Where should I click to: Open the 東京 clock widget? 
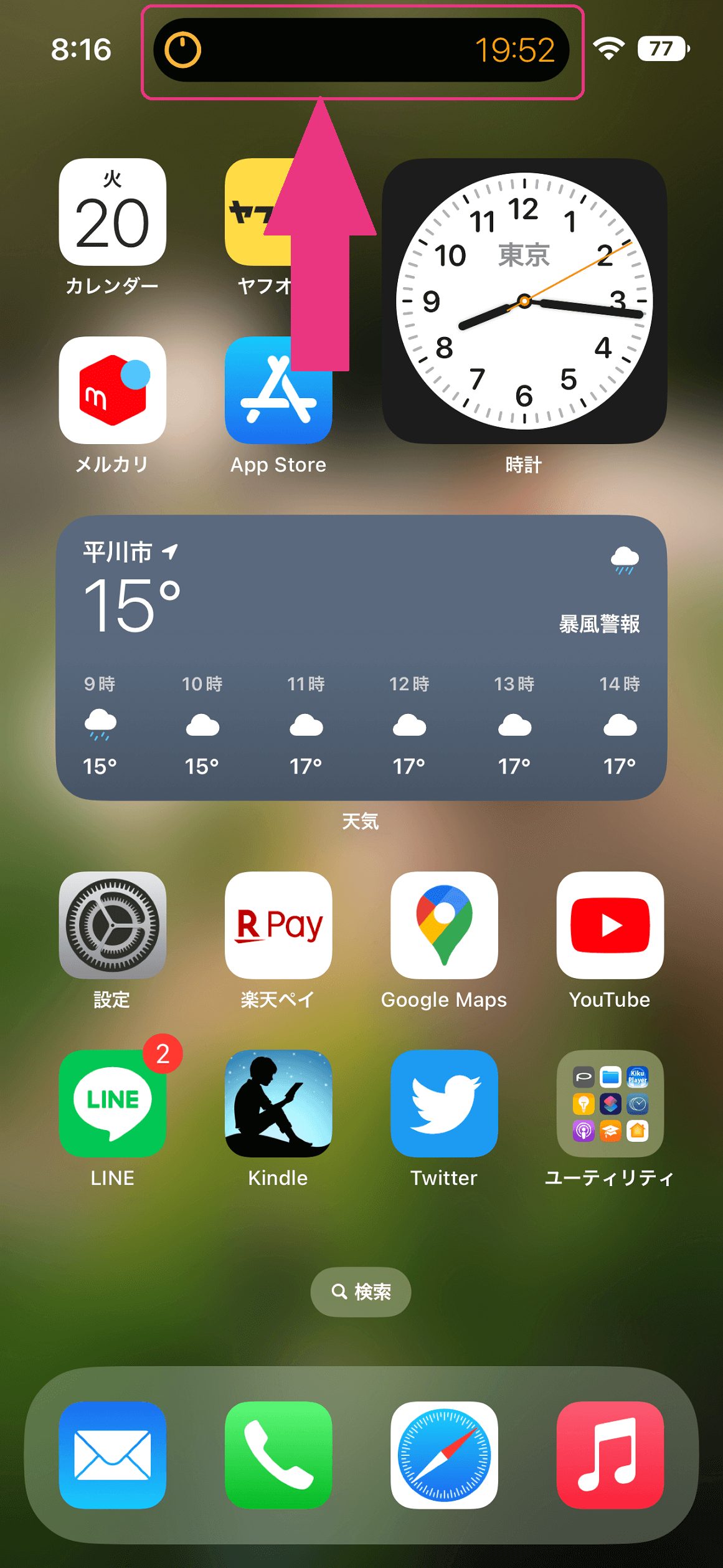524,302
